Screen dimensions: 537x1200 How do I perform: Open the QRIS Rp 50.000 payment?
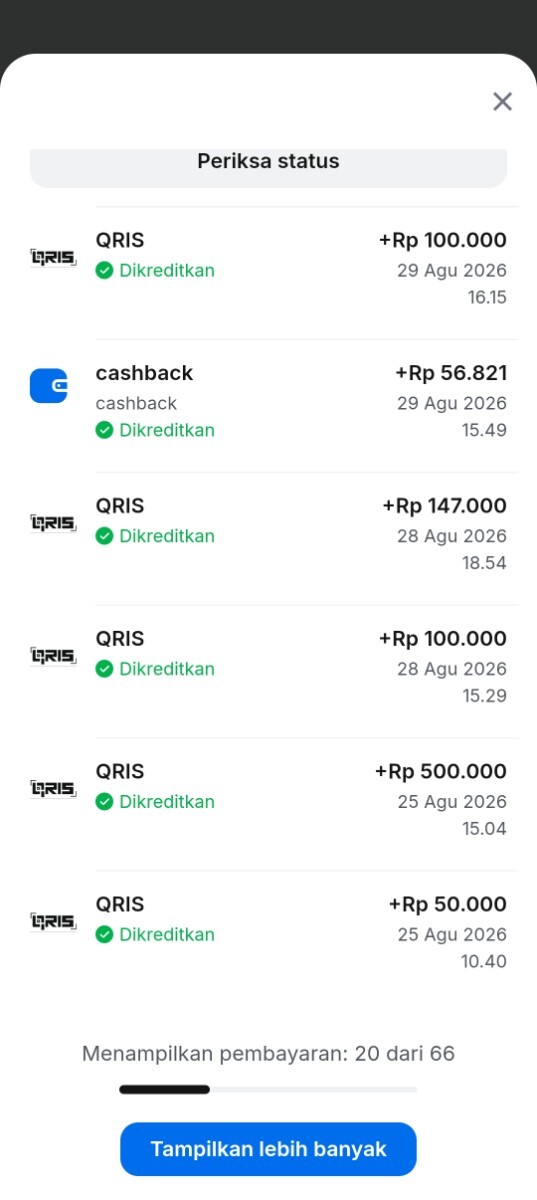(268, 937)
